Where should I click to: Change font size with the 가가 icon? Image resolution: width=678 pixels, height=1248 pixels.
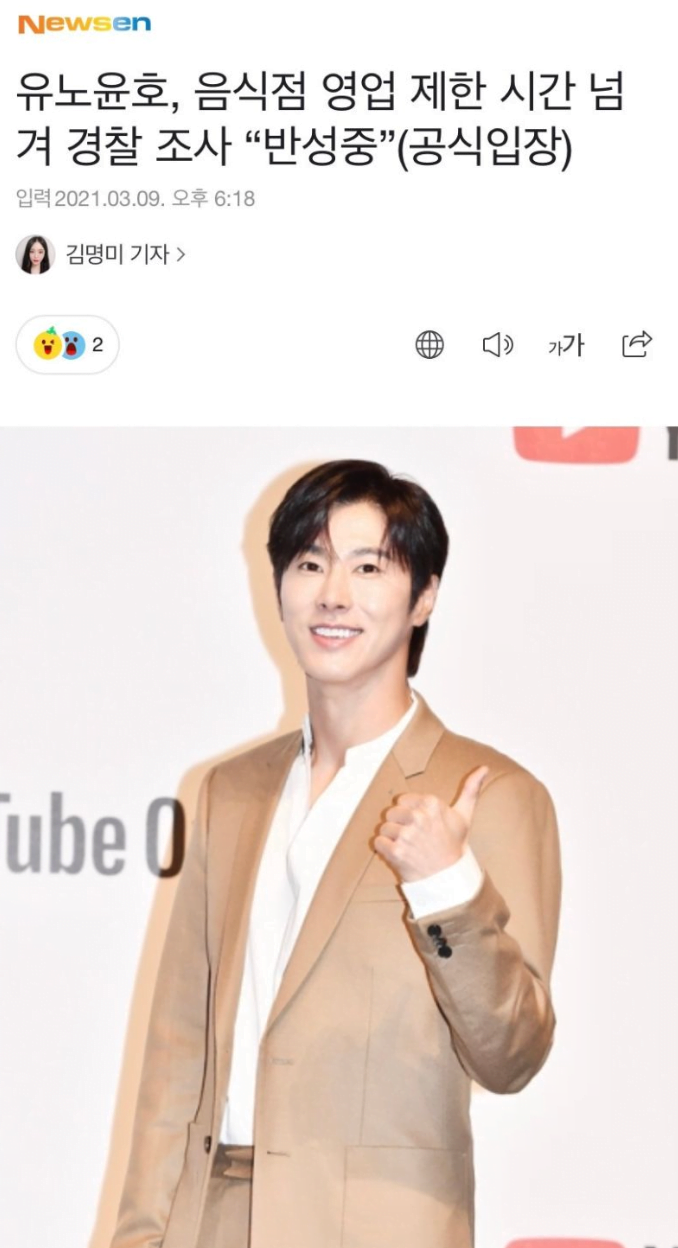pyautogui.click(x=565, y=346)
